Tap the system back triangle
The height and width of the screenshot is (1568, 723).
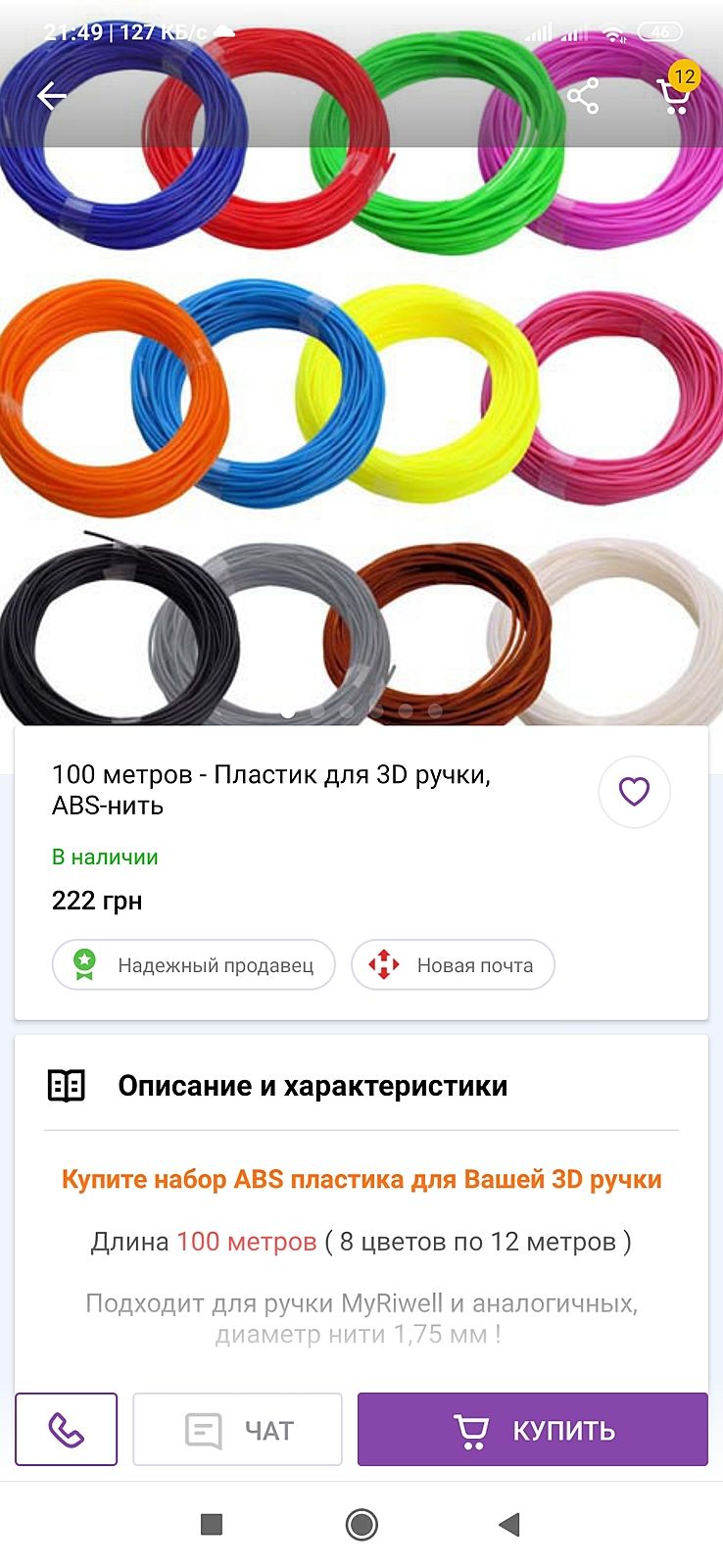[x=509, y=1524]
